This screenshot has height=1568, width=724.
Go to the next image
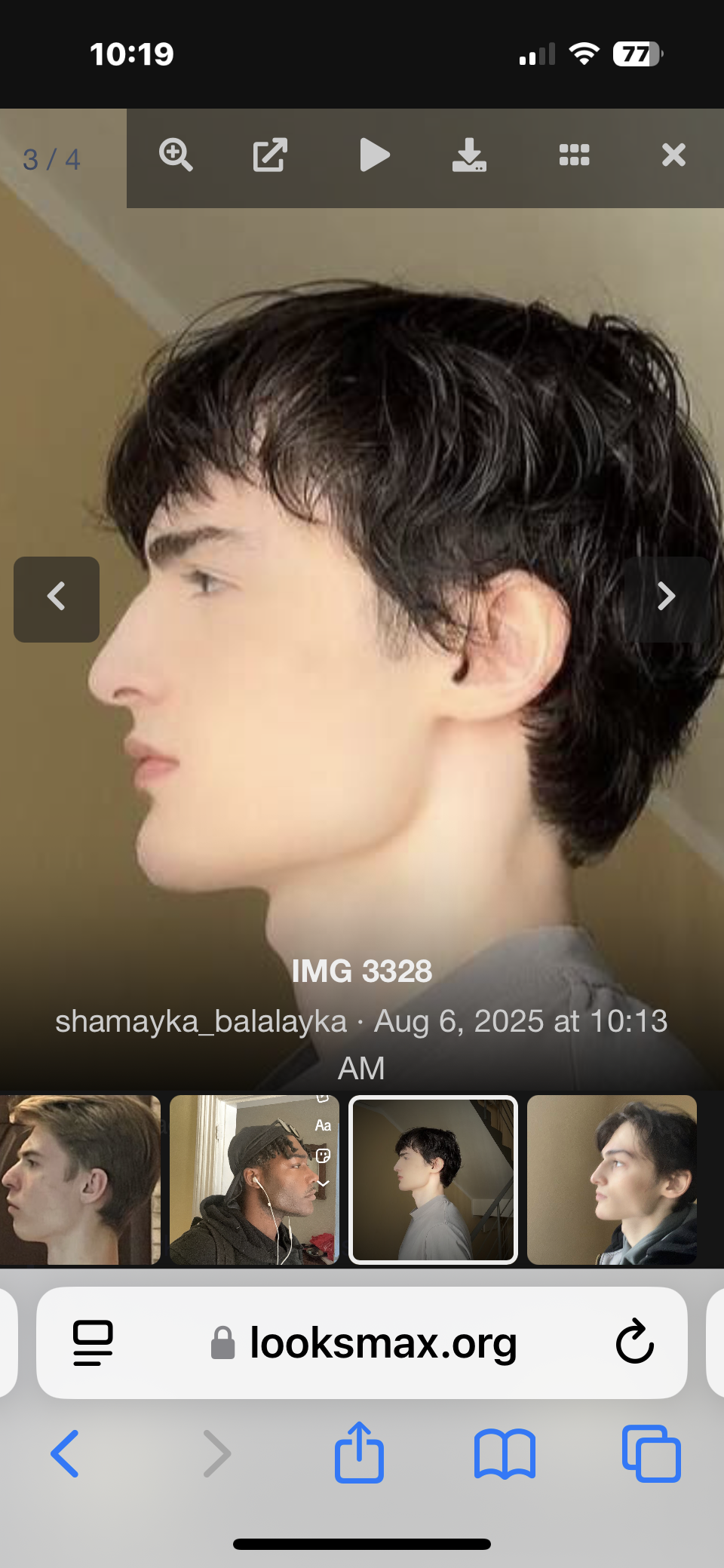pyautogui.click(x=666, y=597)
